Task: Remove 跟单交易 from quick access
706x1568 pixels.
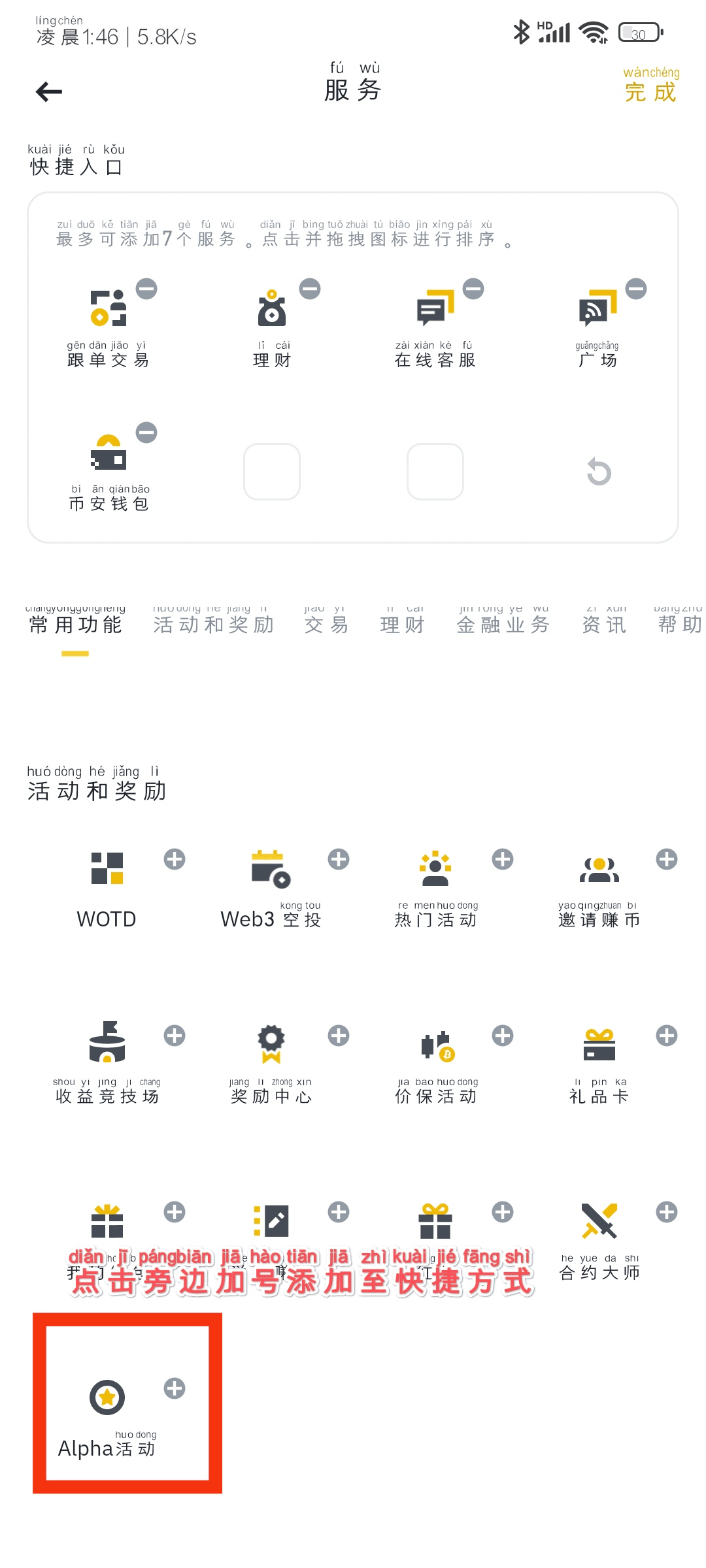Action: pyautogui.click(x=146, y=289)
